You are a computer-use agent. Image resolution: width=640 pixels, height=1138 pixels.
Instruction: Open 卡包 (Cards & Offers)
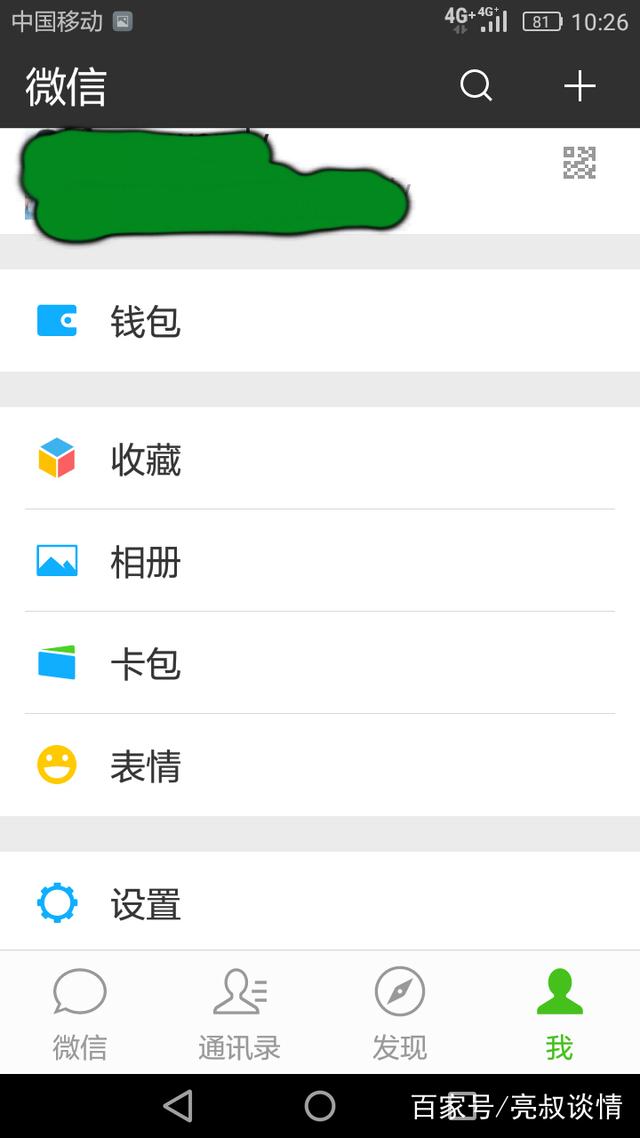(320, 663)
